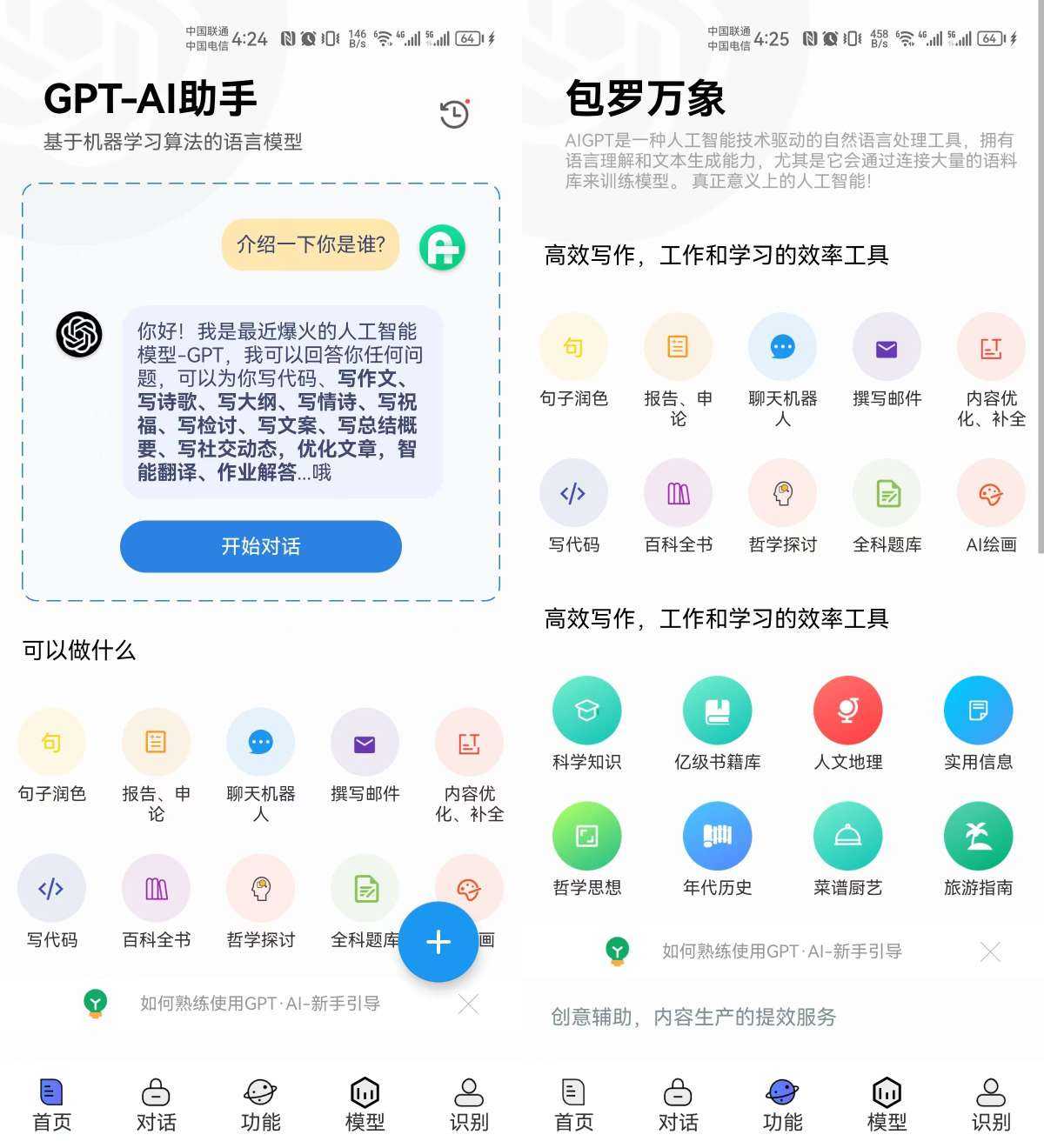Select the 科学知识 science knowledge icon
This screenshot has width=1044, height=1148.
pyautogui.click(x=586, y=709)
